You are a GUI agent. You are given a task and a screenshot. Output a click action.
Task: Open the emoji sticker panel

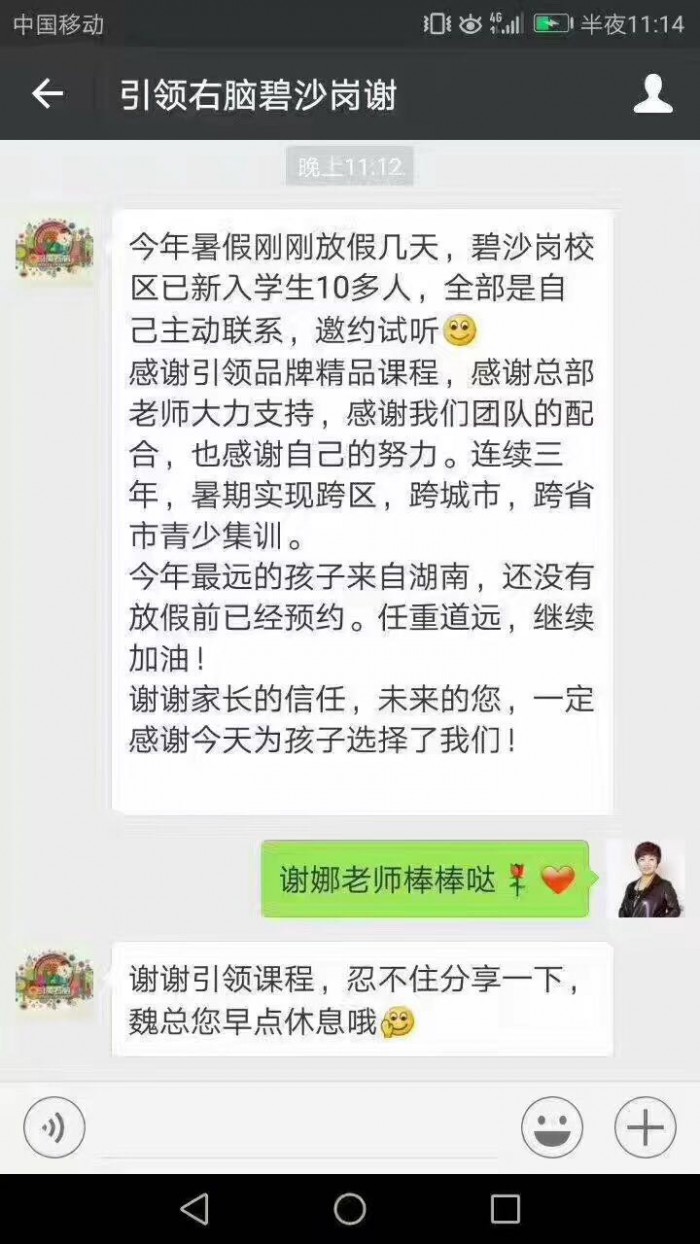[x=552, y=1128]
